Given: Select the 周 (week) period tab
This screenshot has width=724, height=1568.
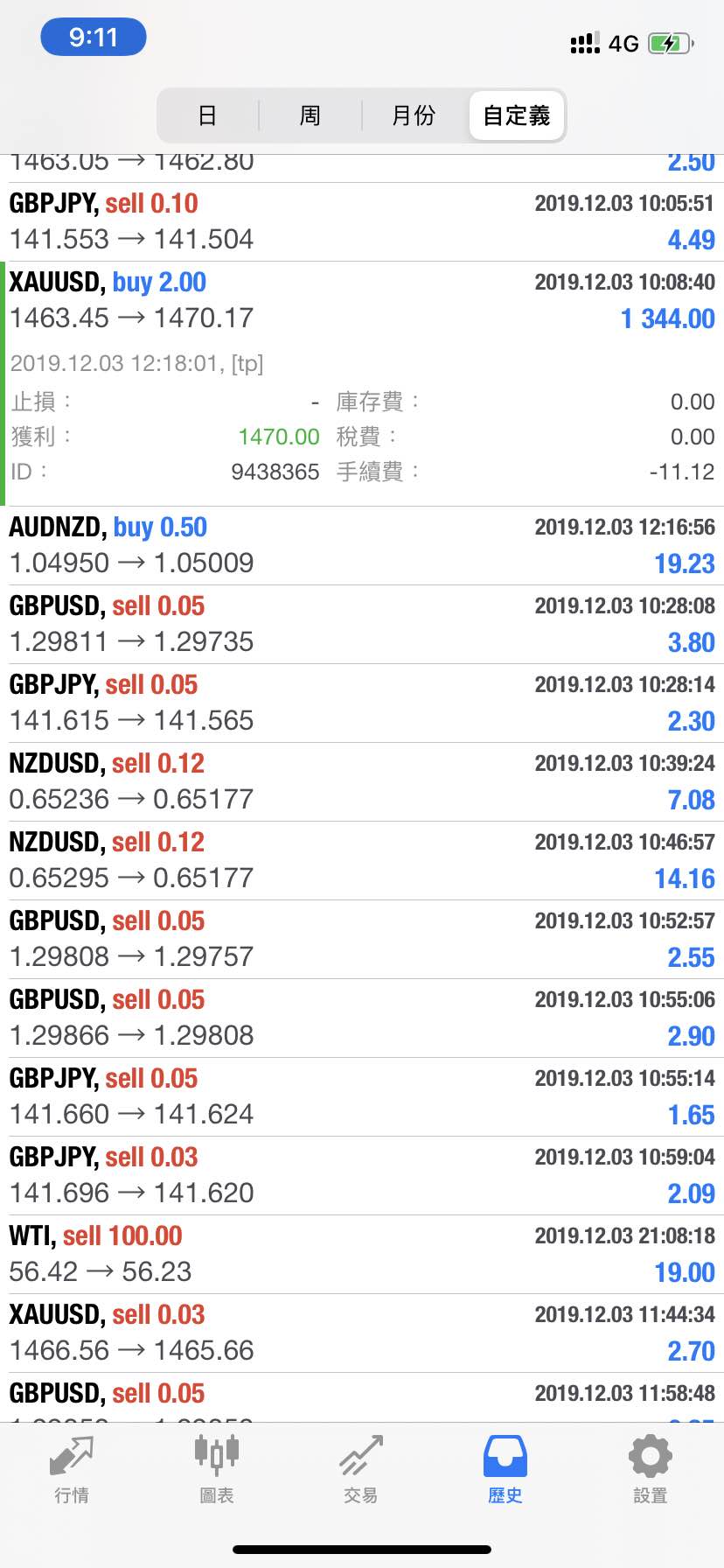Looking at the screenshot, I should coord(310,115).
